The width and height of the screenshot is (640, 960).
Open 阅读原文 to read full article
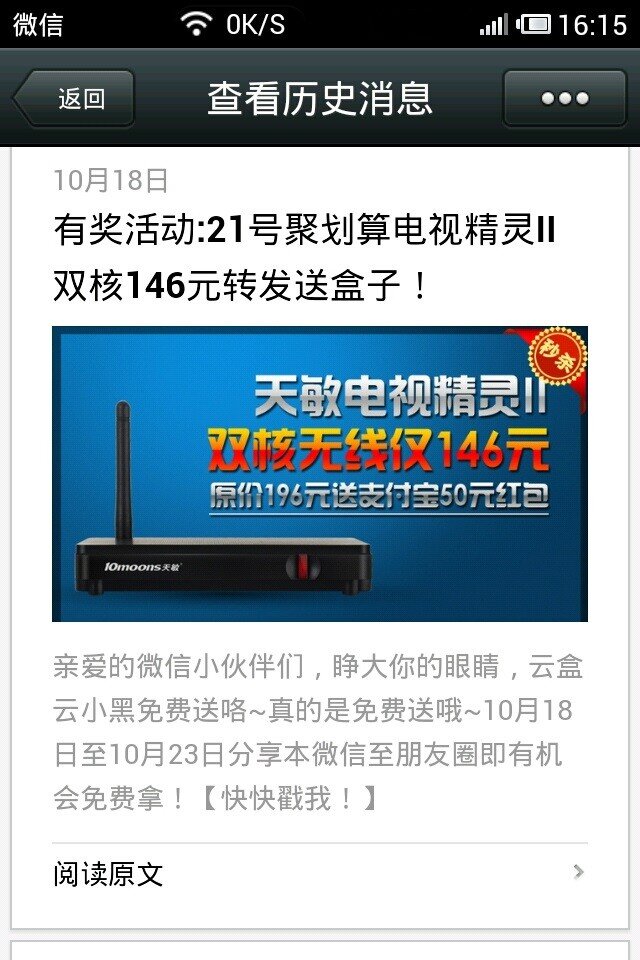pyautogui.click(x=320, y=874)
